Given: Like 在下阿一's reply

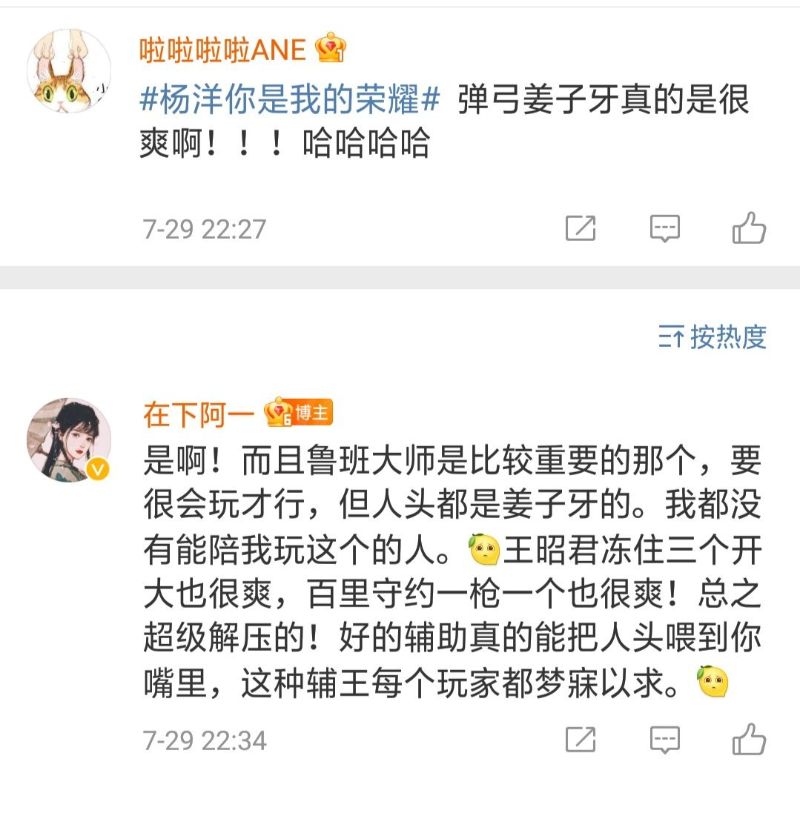Looking at the screenshot, I should click(x=748, y=739).
